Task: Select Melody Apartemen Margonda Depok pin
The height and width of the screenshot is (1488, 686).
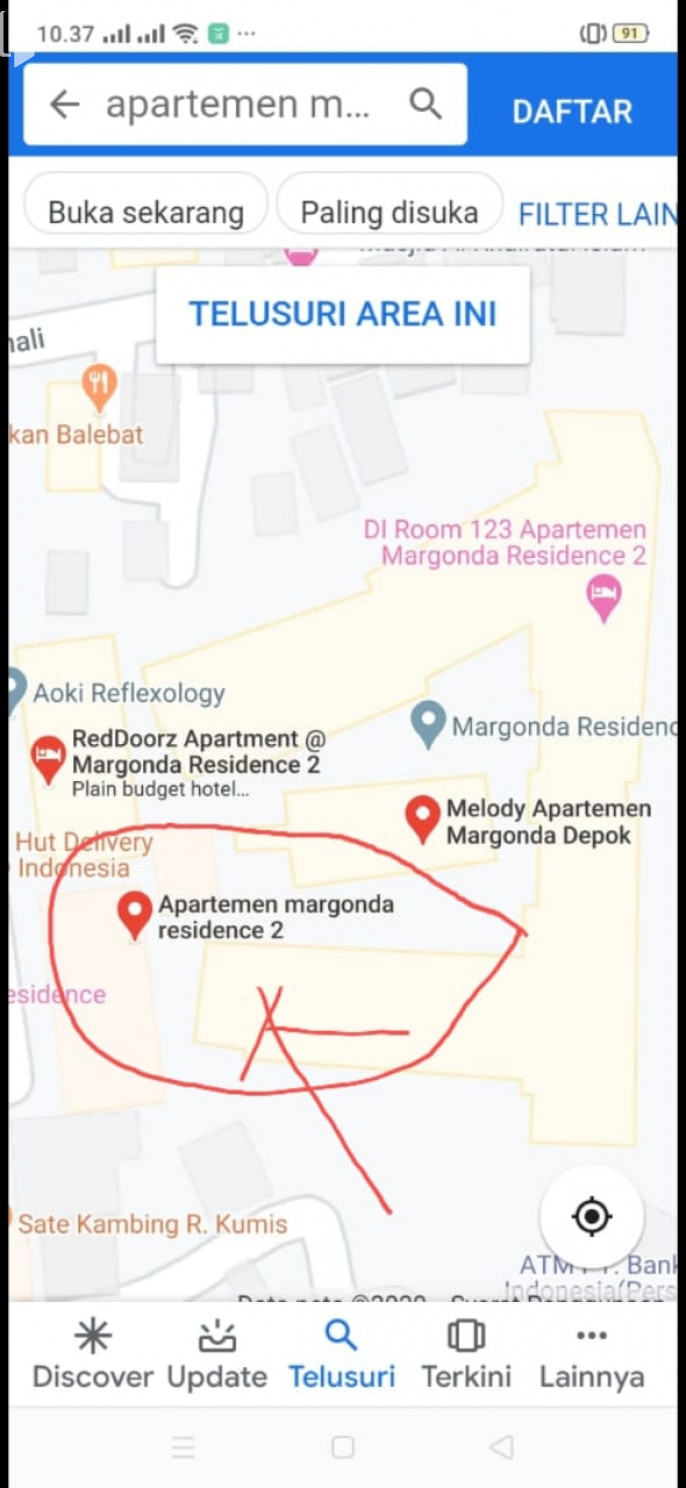Action: tap(423, 820)
